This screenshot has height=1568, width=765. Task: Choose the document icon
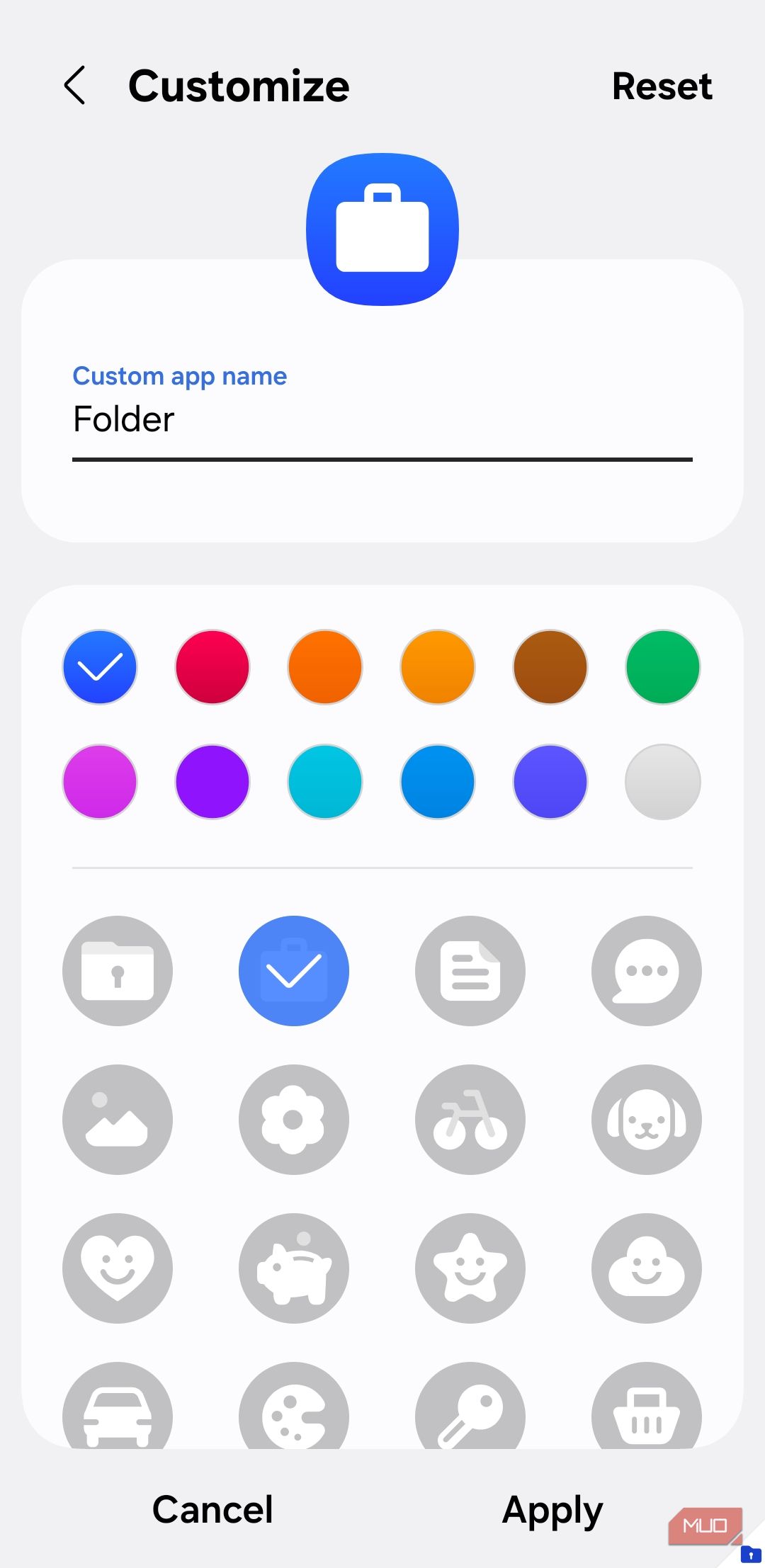pos(470,971)
